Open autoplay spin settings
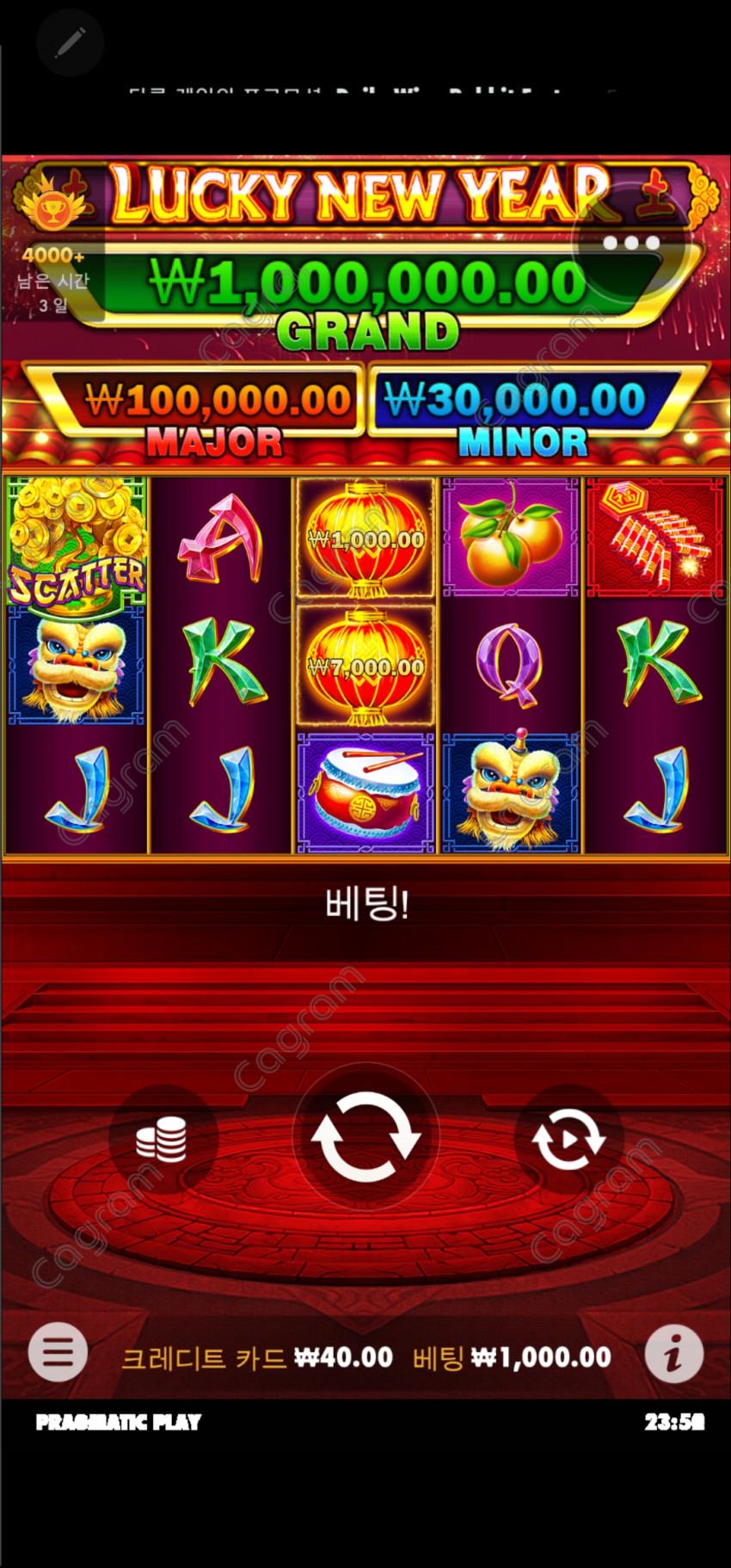This screenshot has height=1568, width=731. click(x=568, y=1139)
